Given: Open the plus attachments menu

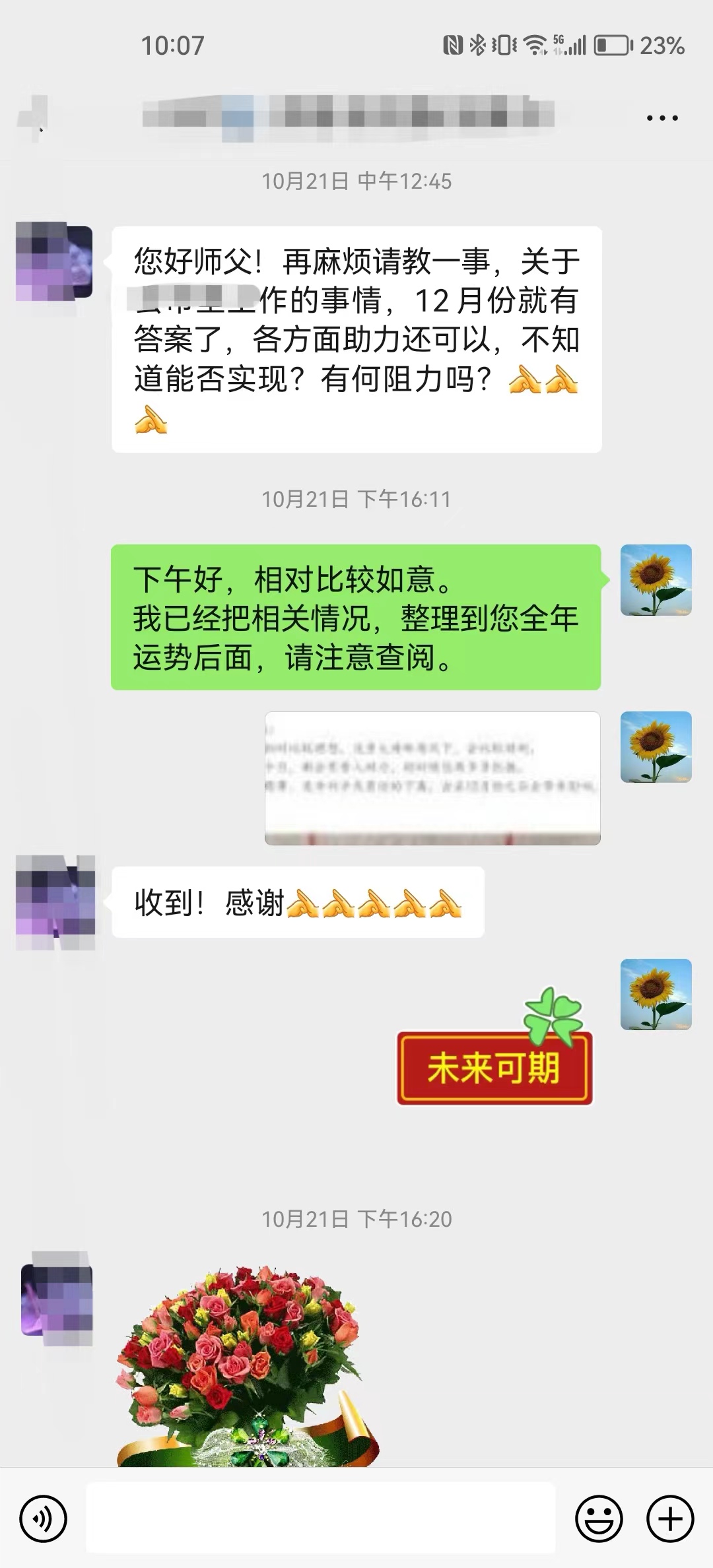Looking at the screenshot, I should coord(669,1519).
